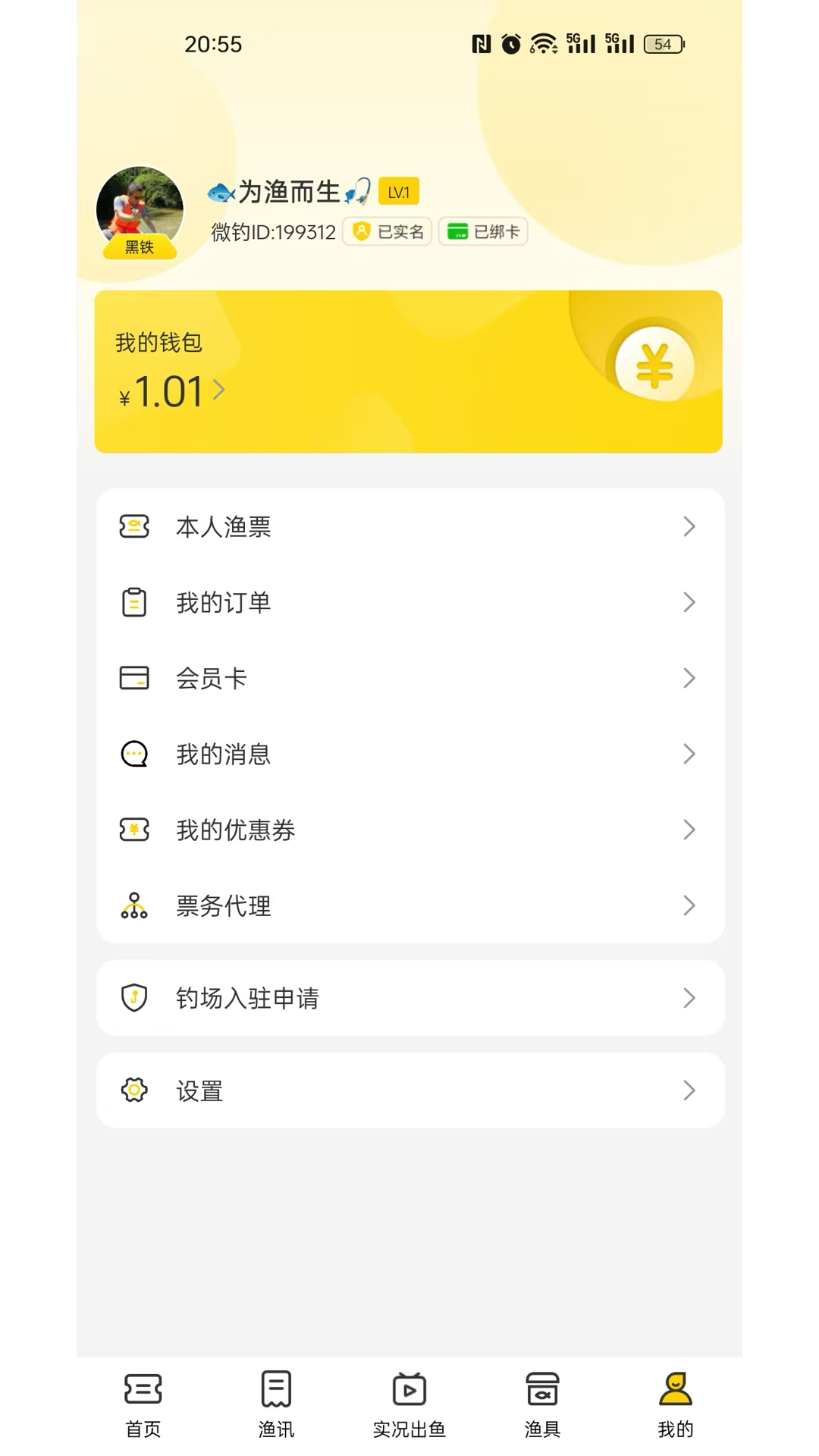Click the chevron on the 我的订单 row
This screenshot has height=1456, width=819.
[689, 602]
